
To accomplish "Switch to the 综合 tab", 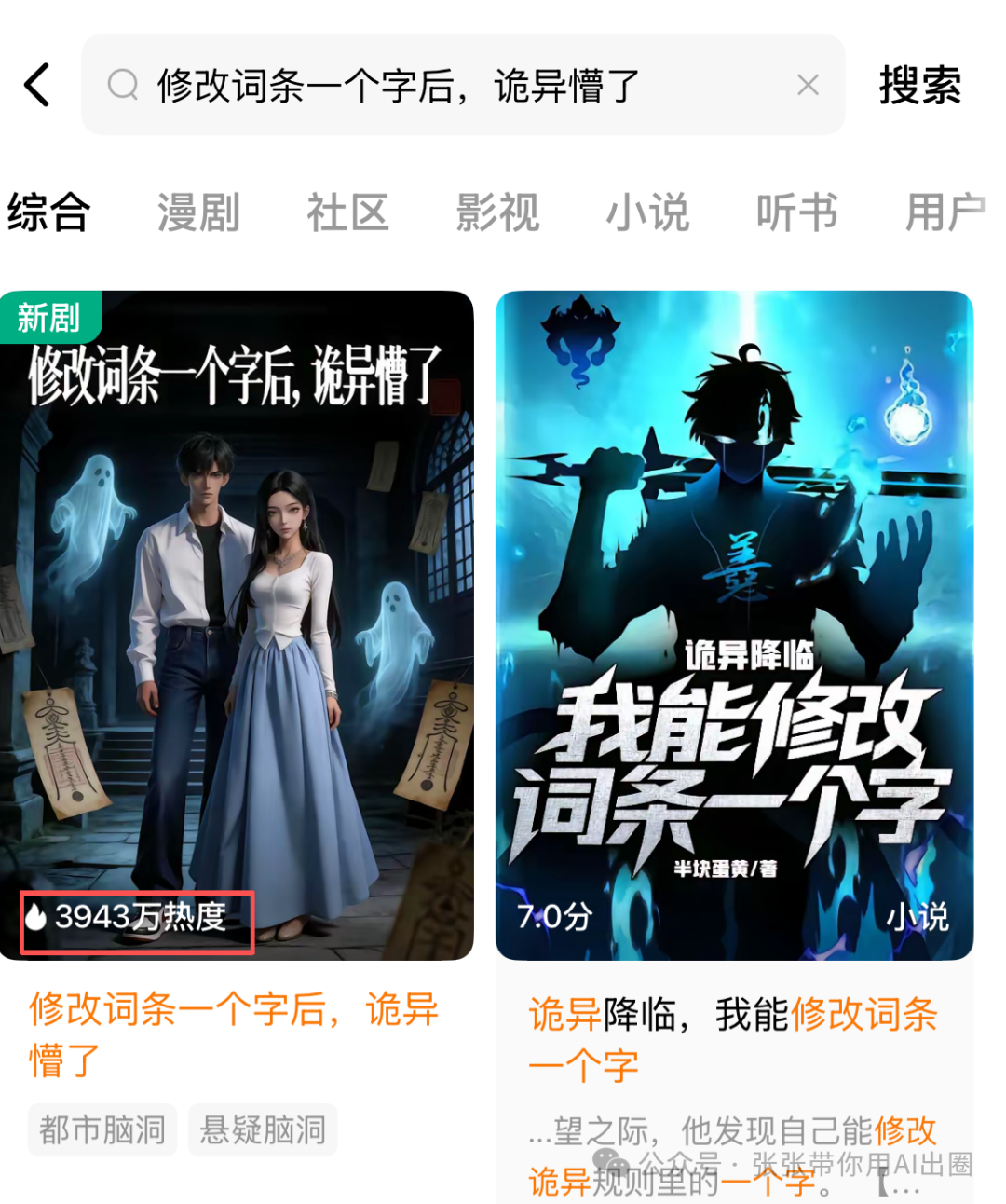I will 47,212.
